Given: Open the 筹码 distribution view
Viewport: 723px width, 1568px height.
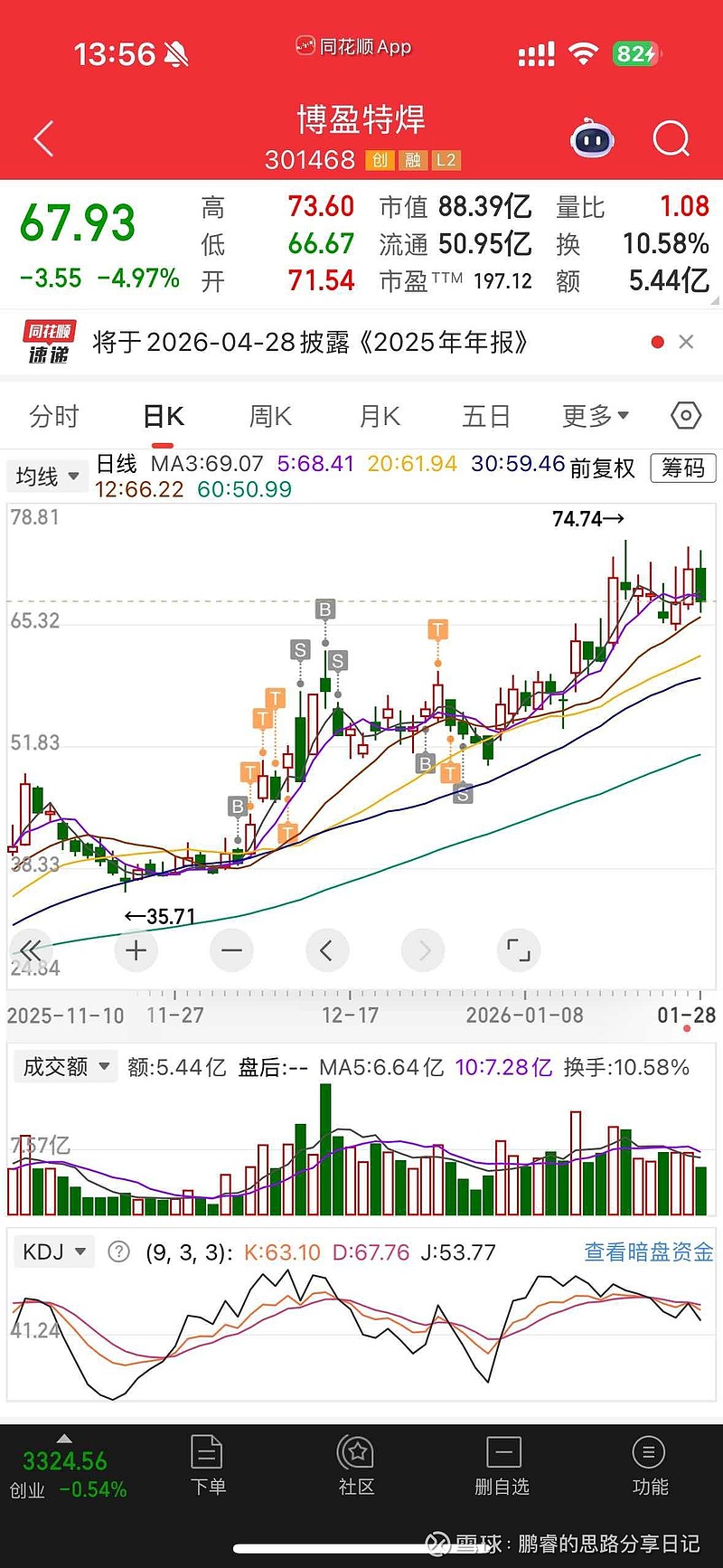Looking at the screenshot, I should tap(683, 468).
